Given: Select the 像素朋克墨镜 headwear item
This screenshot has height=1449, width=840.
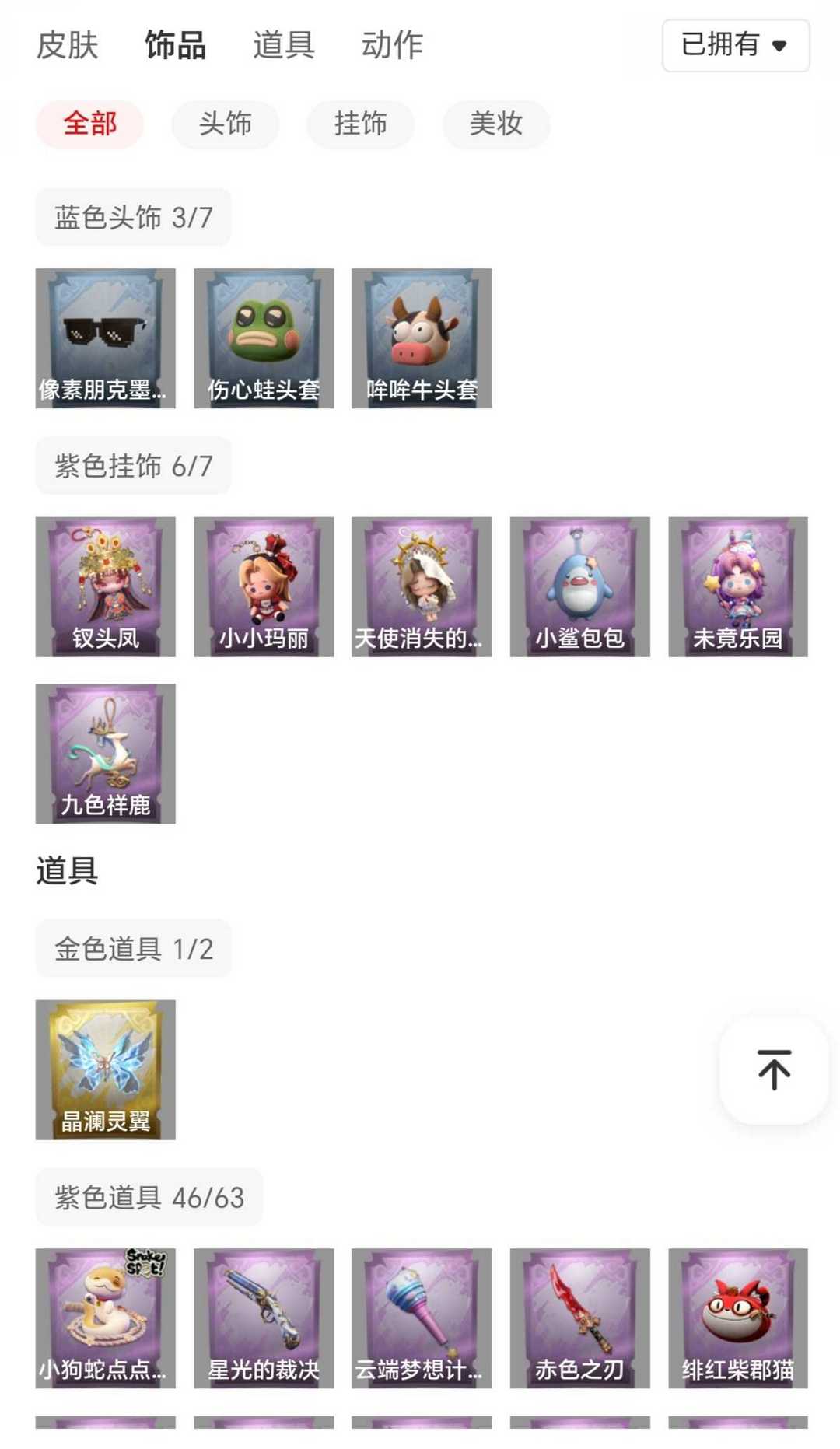Looking at the screenshot, I should (106, 338).
